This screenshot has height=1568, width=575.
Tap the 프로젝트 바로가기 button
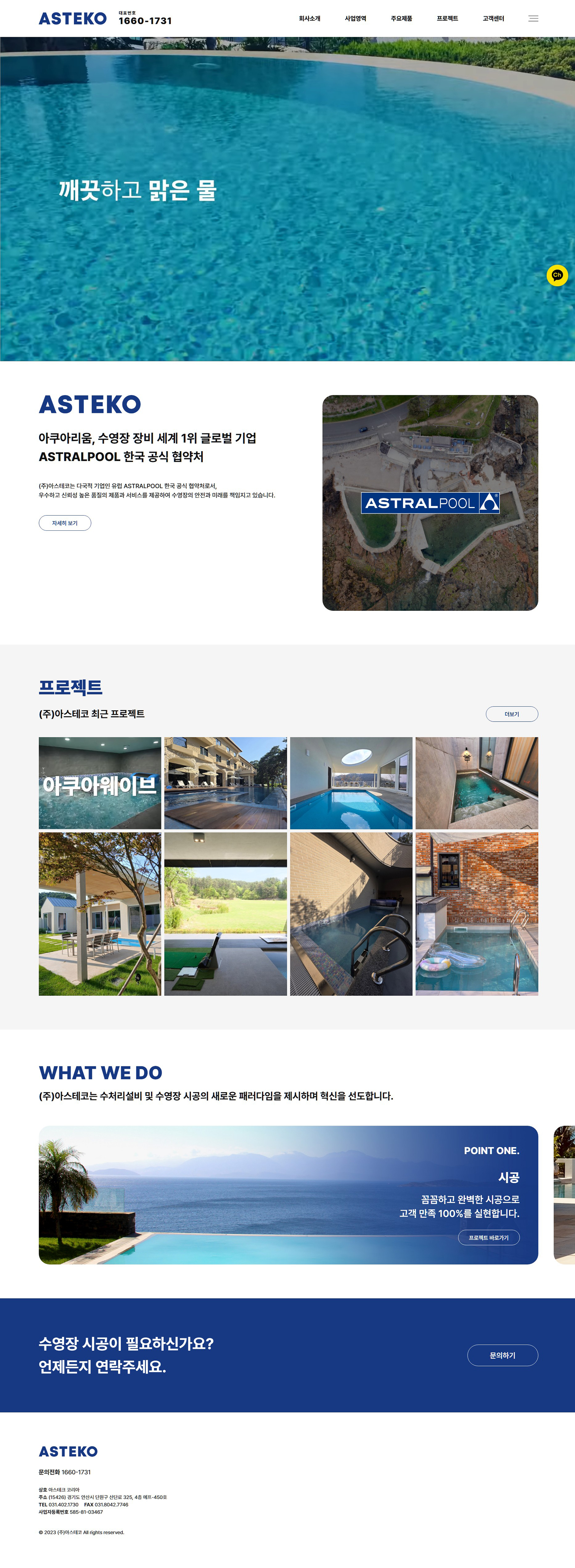pyautogui.click(x=488, y=1238)
